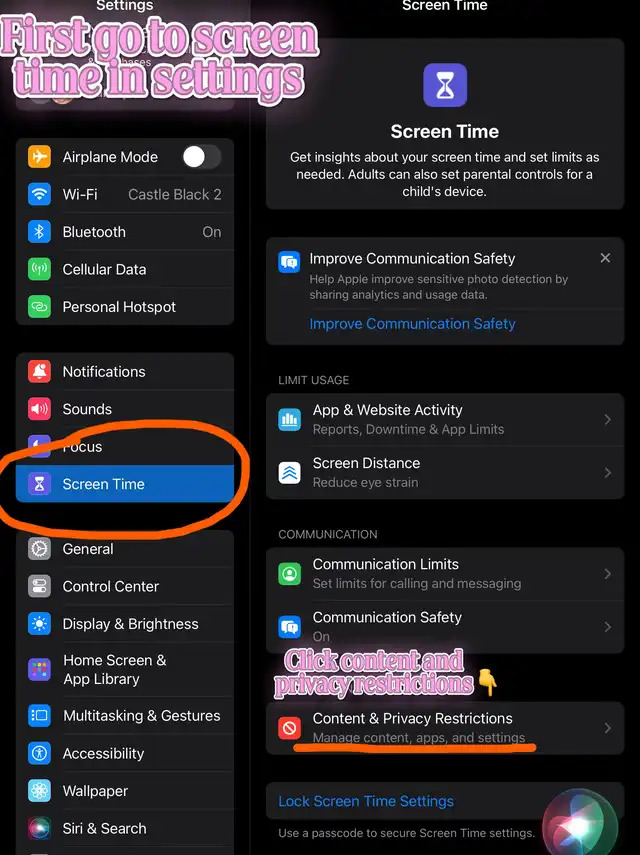This screenshot has height=855, width=640.
Task: Open Cellular Data settings
Action: [125, 269]
